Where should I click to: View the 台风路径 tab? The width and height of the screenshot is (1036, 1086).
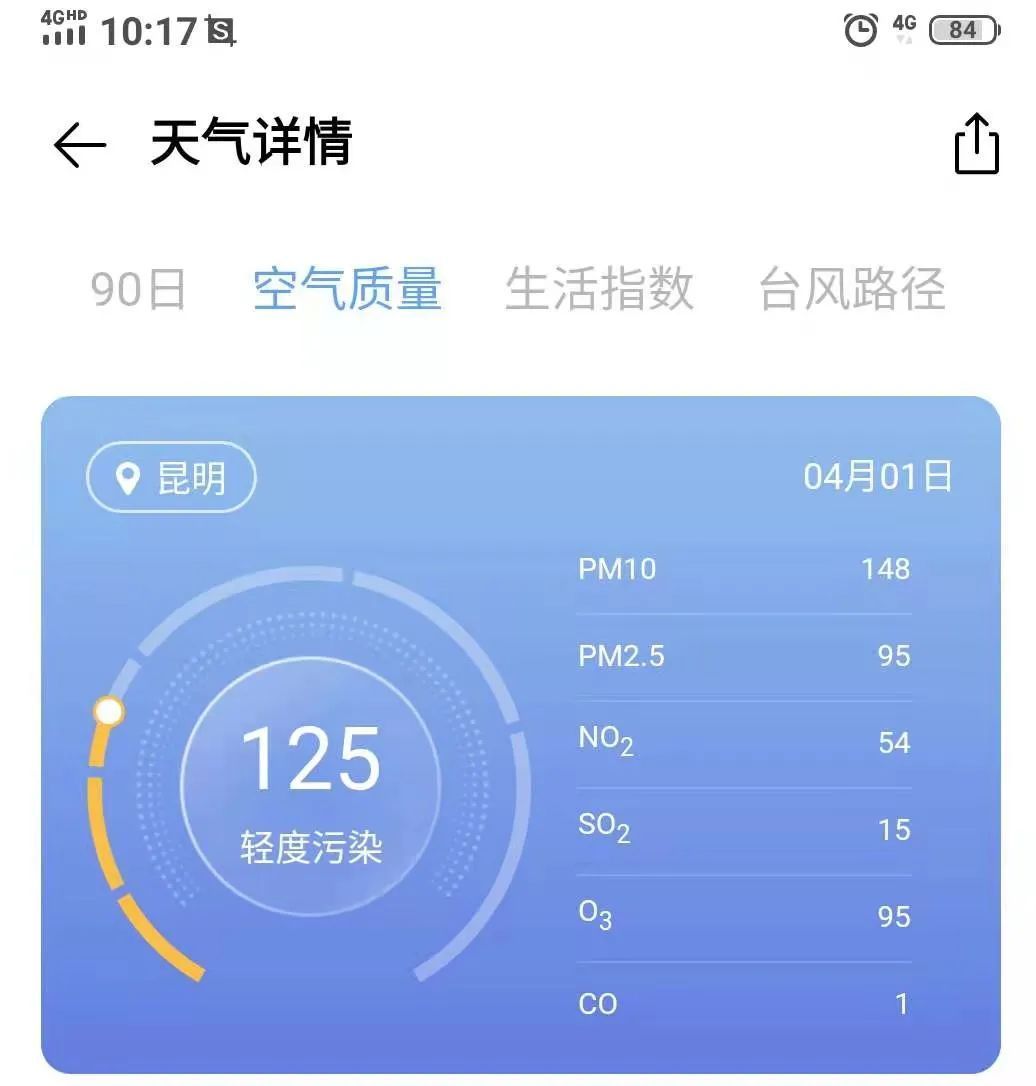[852, 290]
